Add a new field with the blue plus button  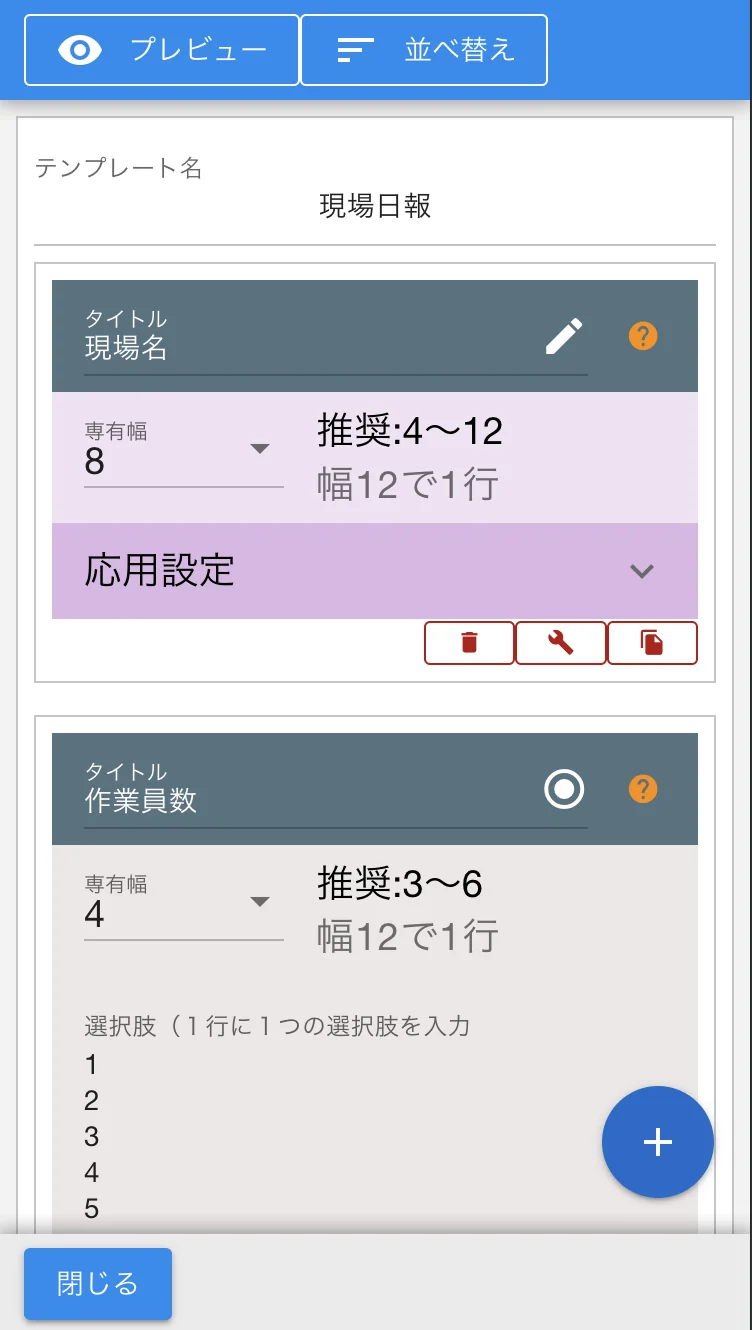click(x=657, y=1142)
